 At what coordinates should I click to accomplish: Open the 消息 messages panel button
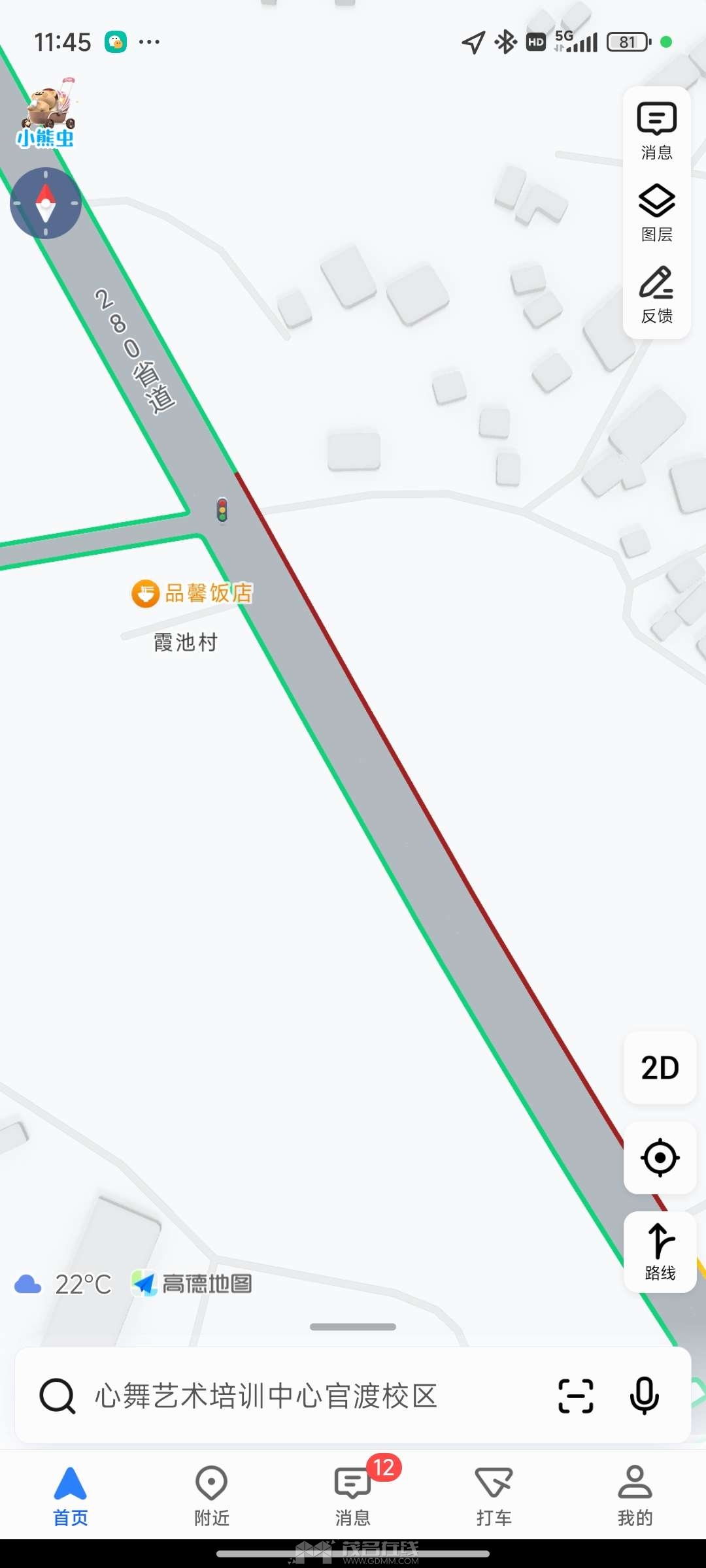click(x=656, y=131)
